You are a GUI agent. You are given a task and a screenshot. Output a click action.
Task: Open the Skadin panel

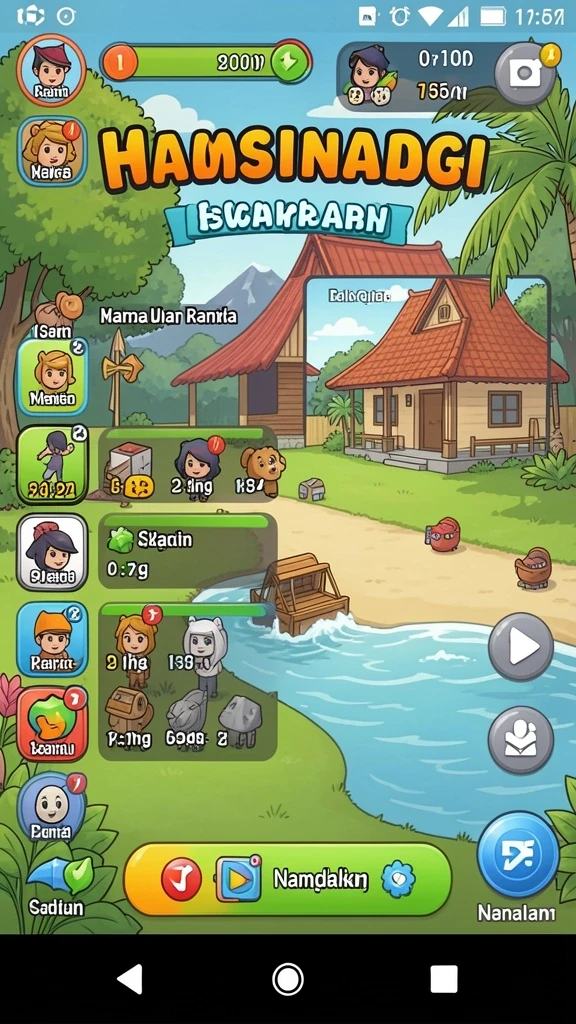coord(187,551)
